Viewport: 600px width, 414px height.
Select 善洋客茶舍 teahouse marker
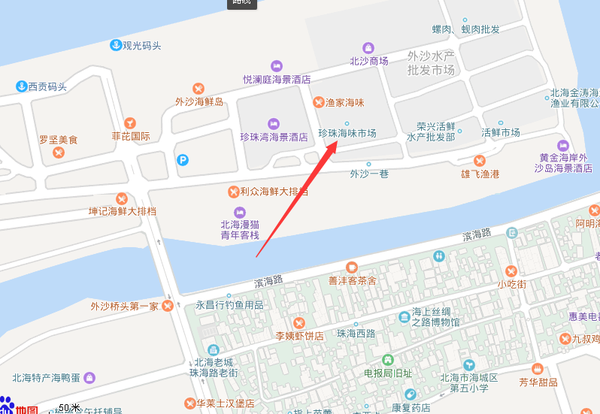352,266
